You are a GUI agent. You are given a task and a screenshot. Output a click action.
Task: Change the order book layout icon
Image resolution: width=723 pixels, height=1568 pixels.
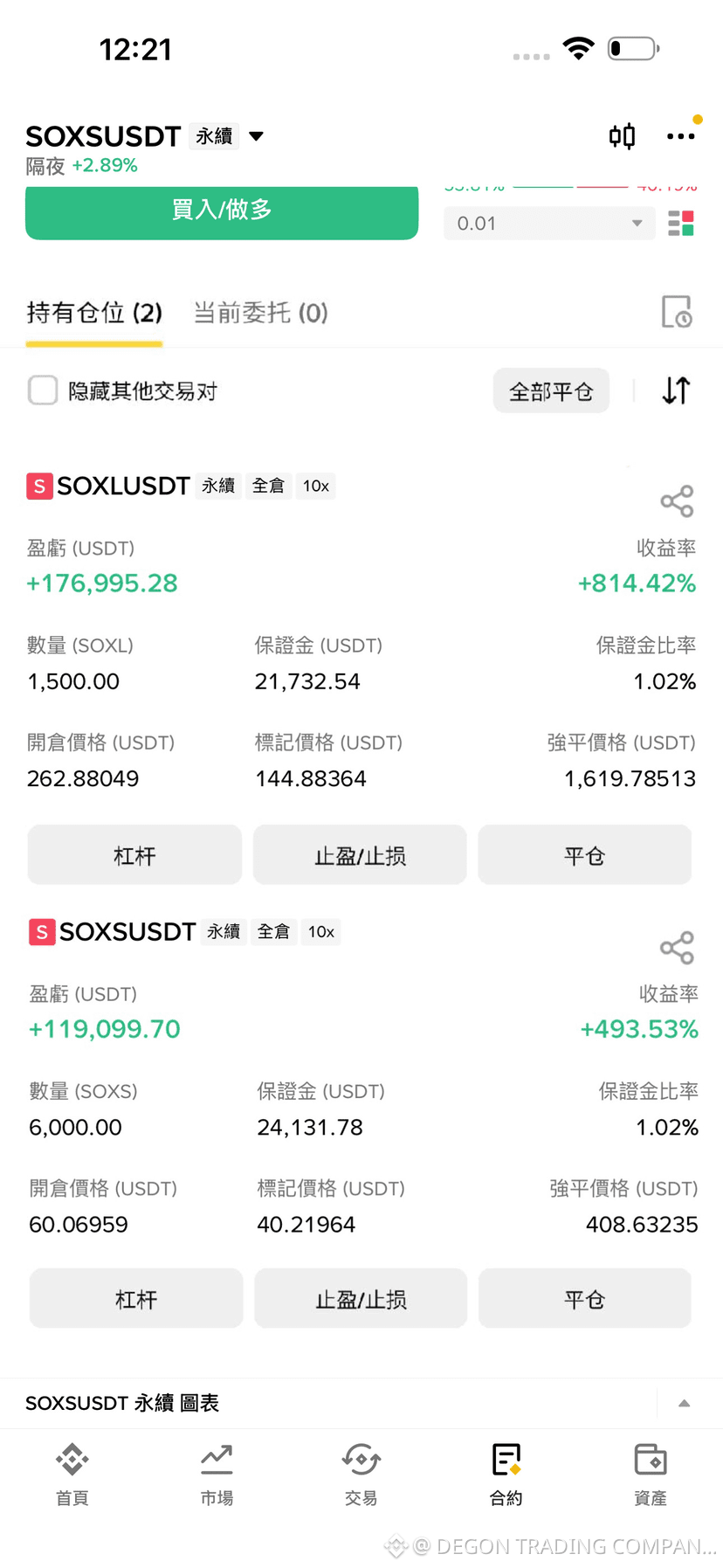(681, 224)
